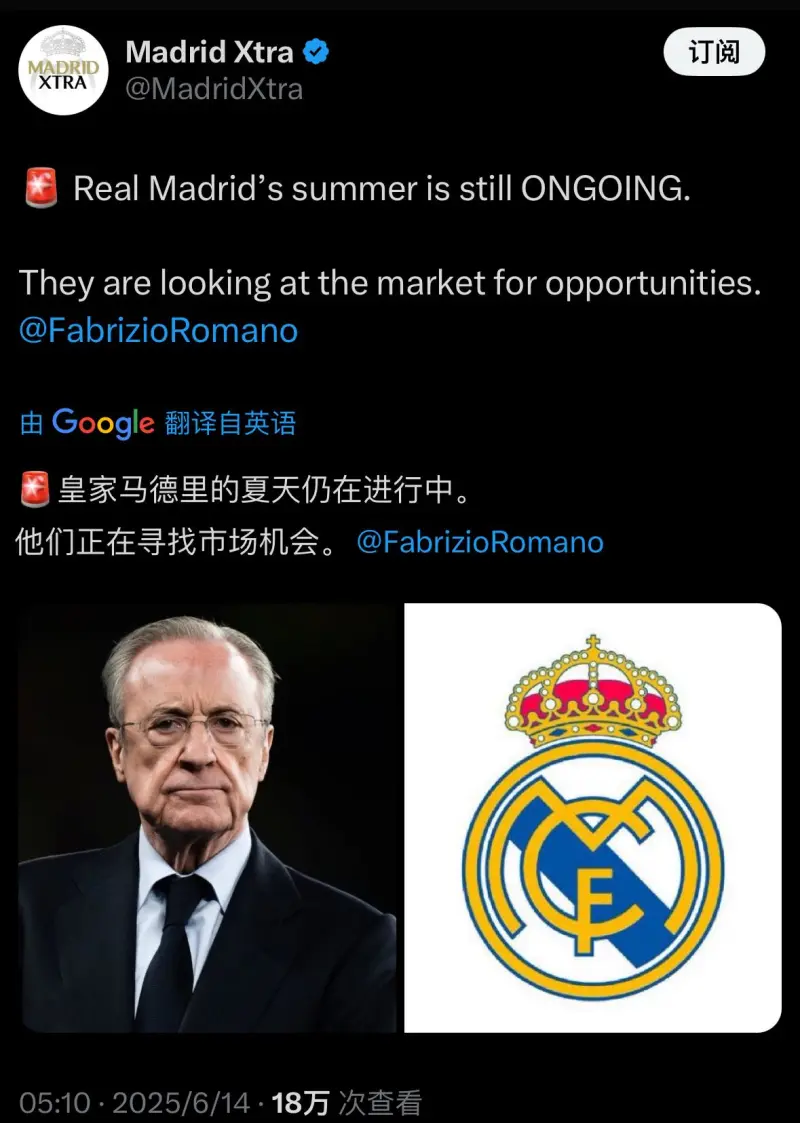The height and width of the screenshot is (1123, 800).
Task: Open the man's portrait photo tile
Action: tap(207, 818)
